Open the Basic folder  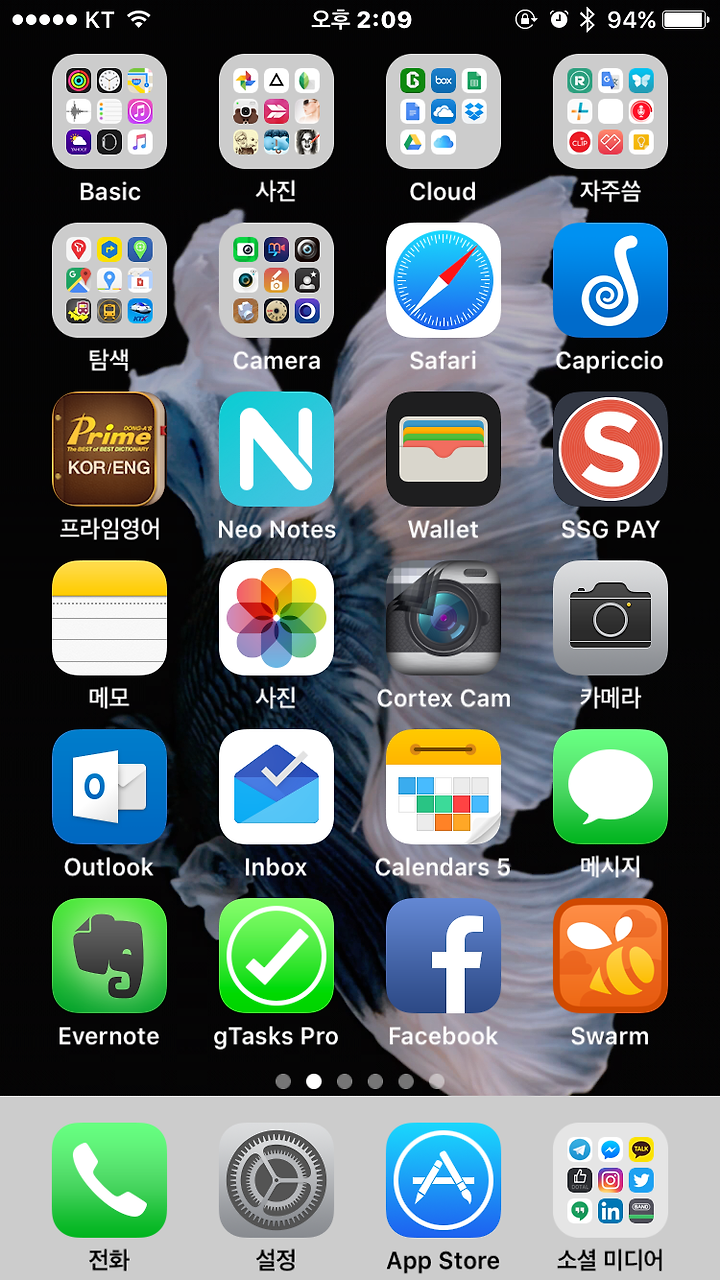[x=109, y=111]
